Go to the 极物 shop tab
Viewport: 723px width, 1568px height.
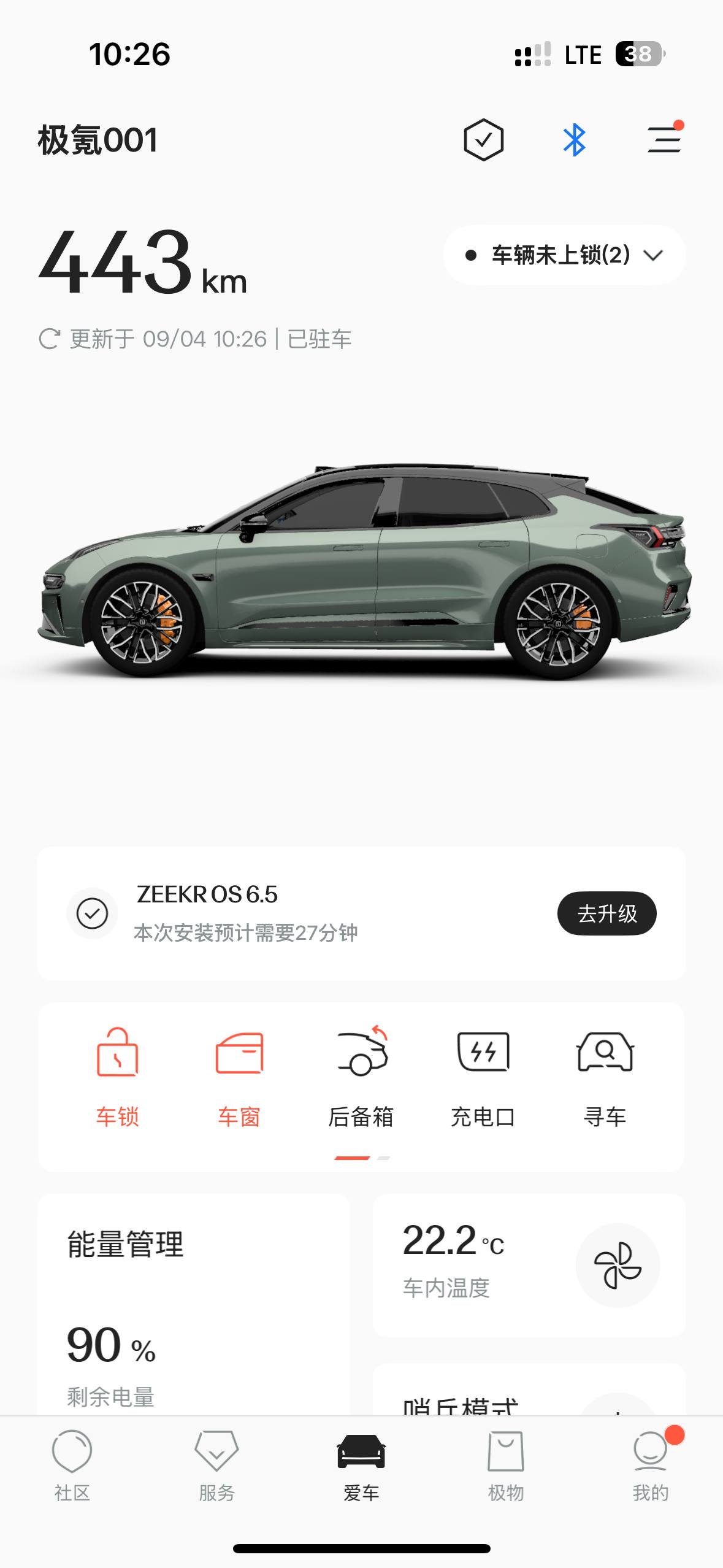[x=506, y=1467]
